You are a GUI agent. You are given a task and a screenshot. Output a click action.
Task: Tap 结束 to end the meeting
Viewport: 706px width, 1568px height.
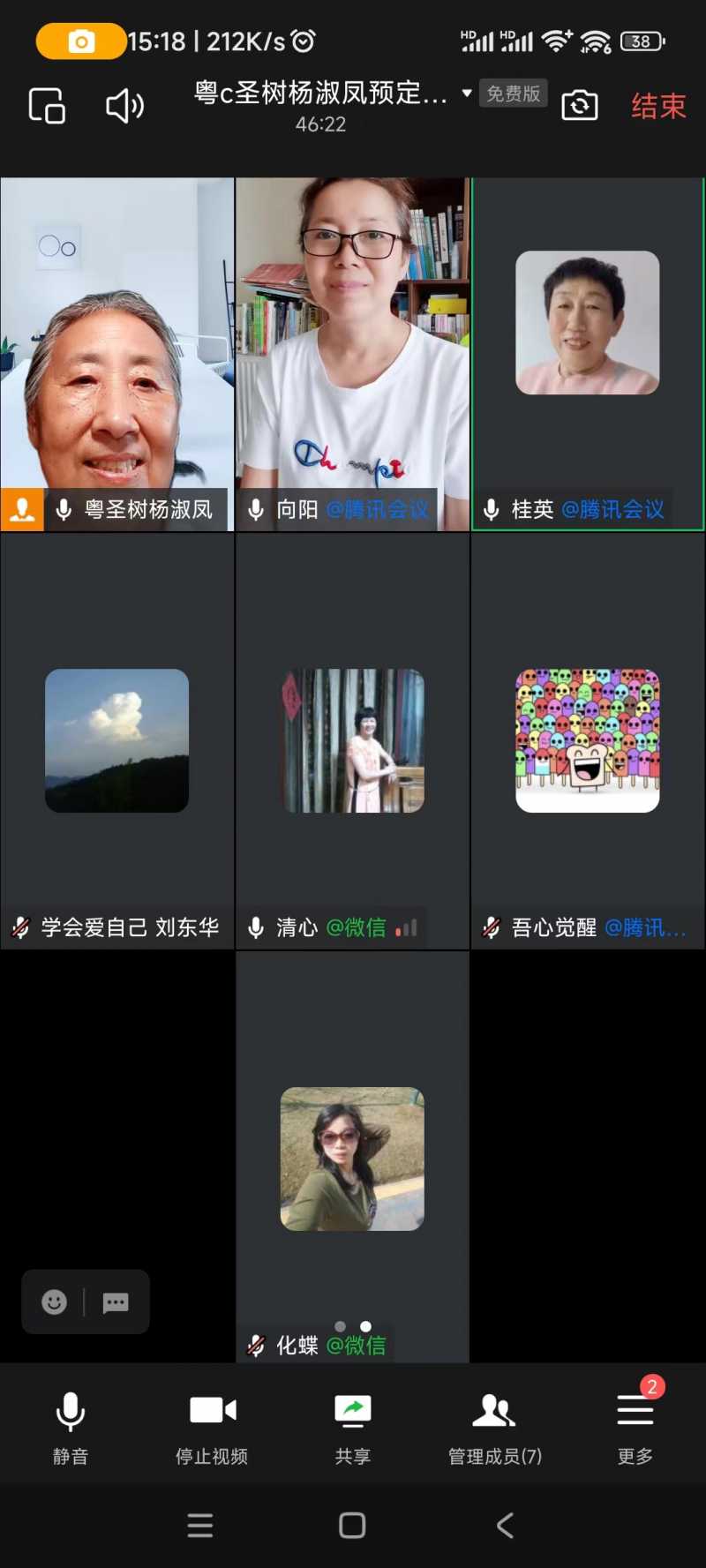click(x=658, y=107)
